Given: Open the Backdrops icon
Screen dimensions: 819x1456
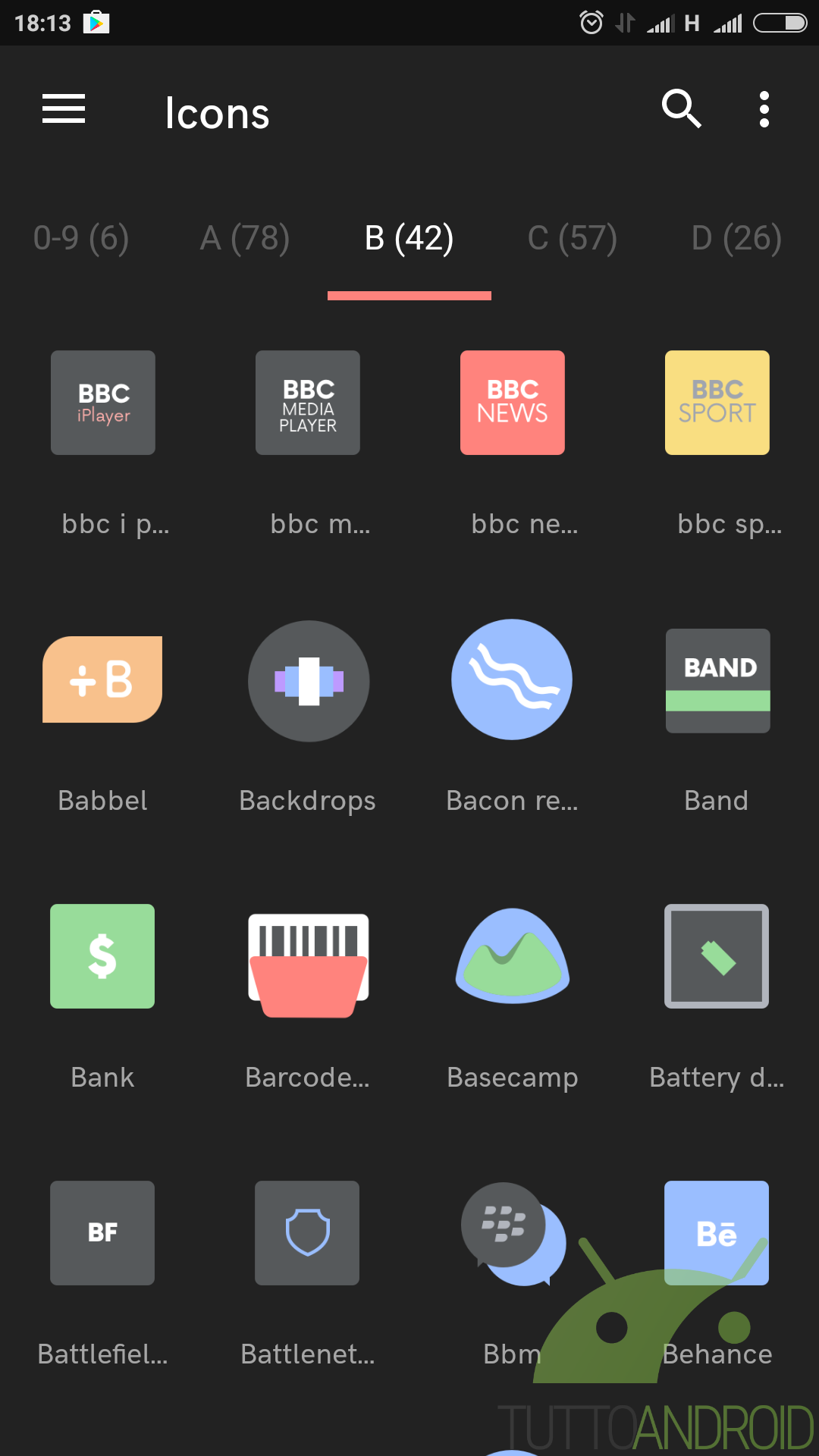Looking at the screenshot, I should 309,681.
